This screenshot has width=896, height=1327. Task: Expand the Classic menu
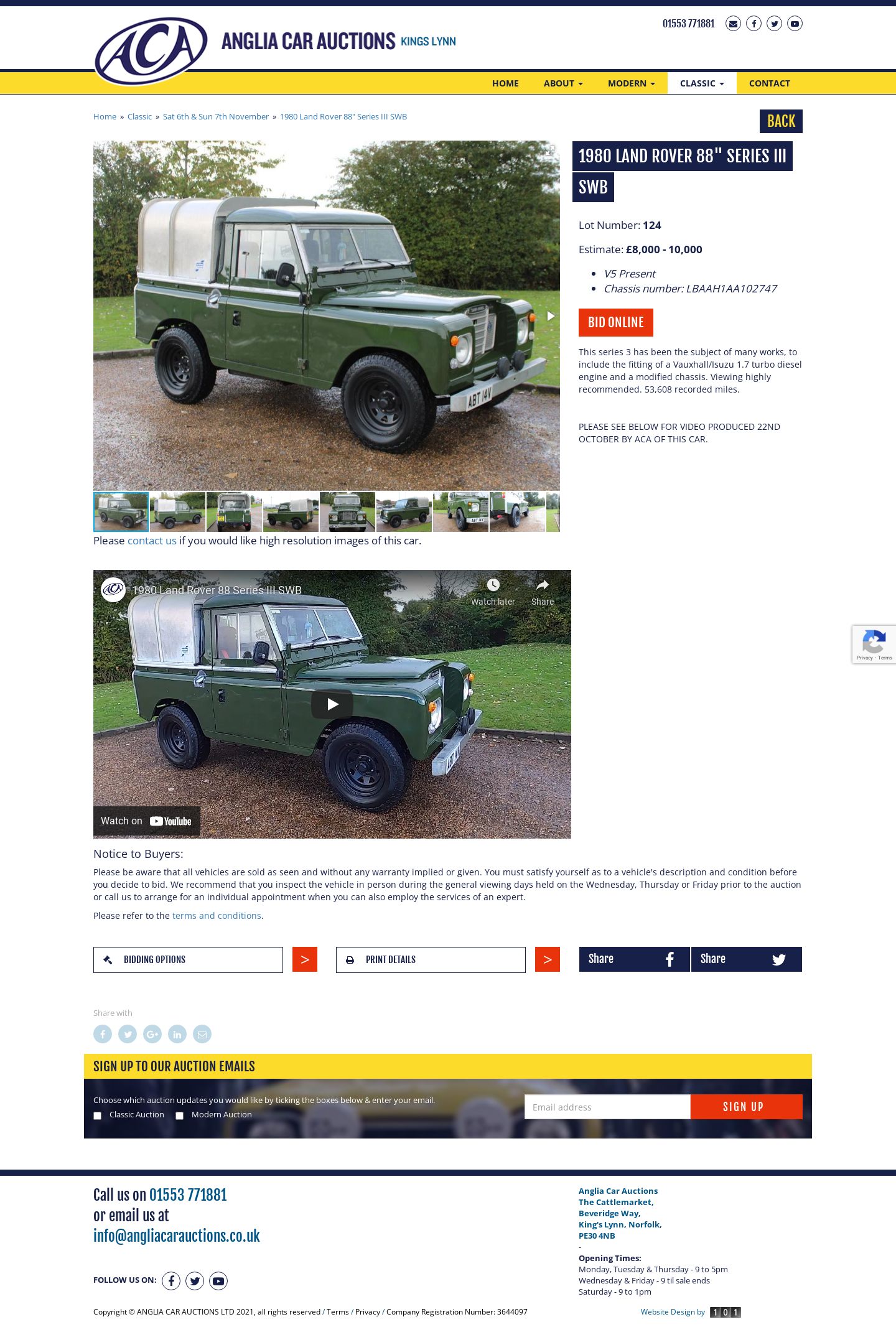[x=701, y=83]
